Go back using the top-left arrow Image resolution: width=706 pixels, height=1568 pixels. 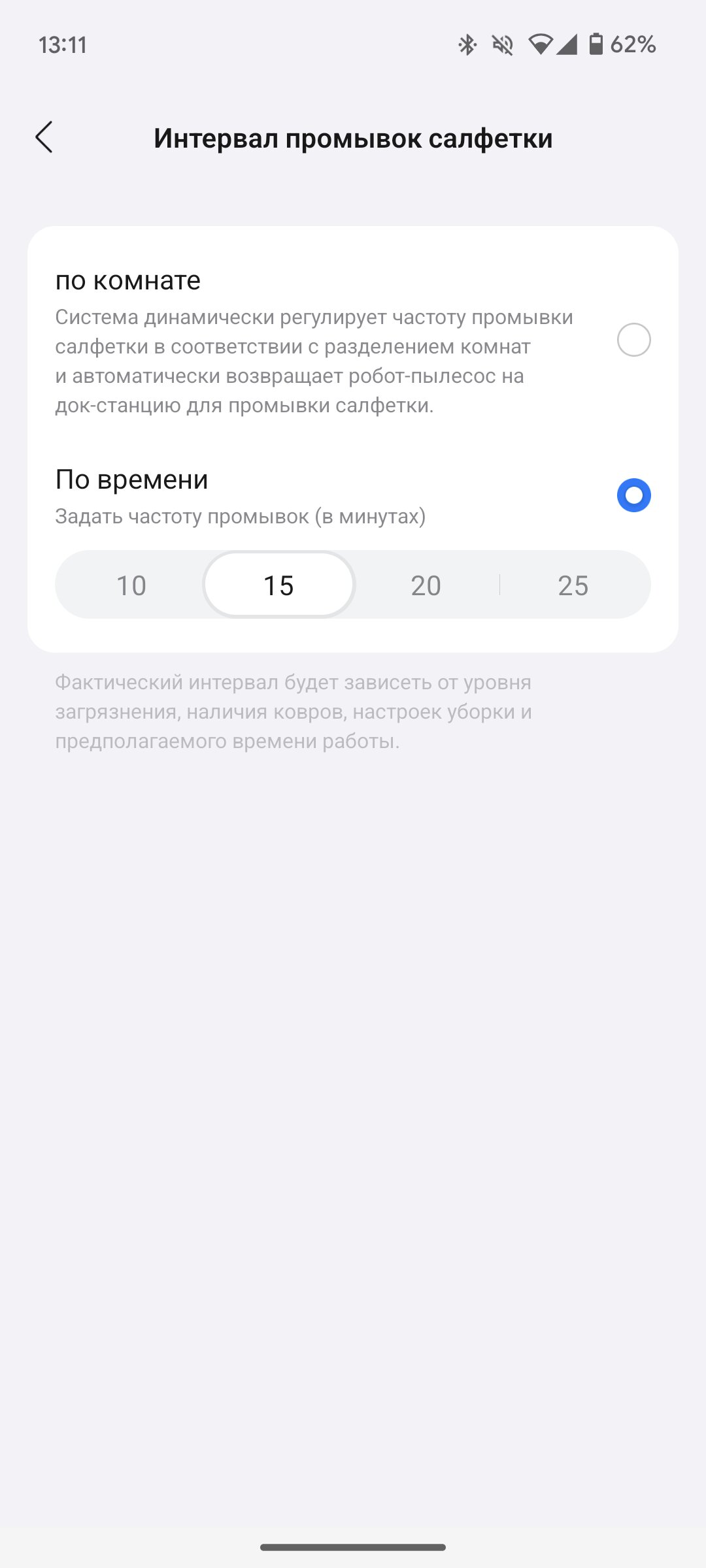coord(44,137)
